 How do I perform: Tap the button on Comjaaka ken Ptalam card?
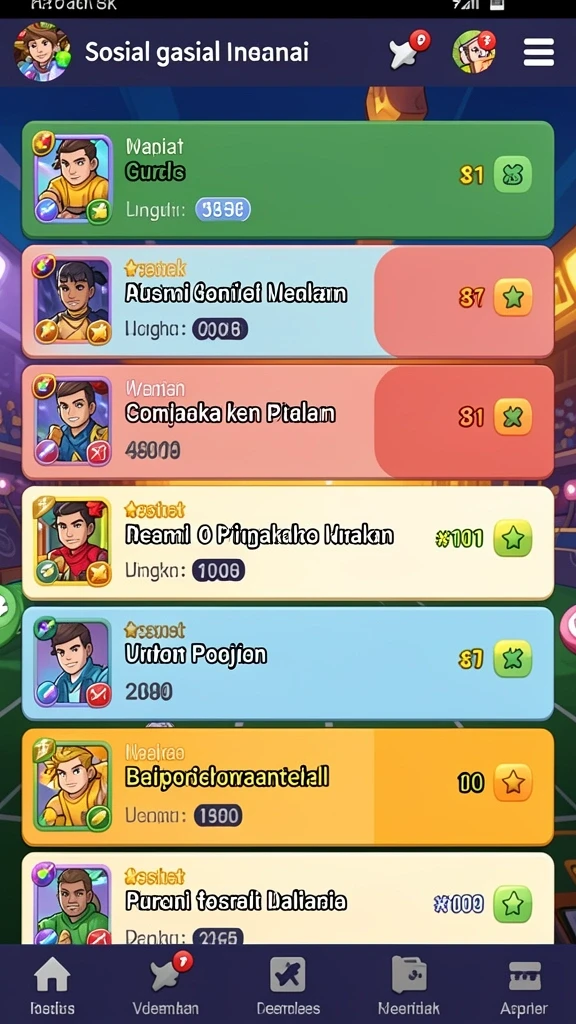513,417
